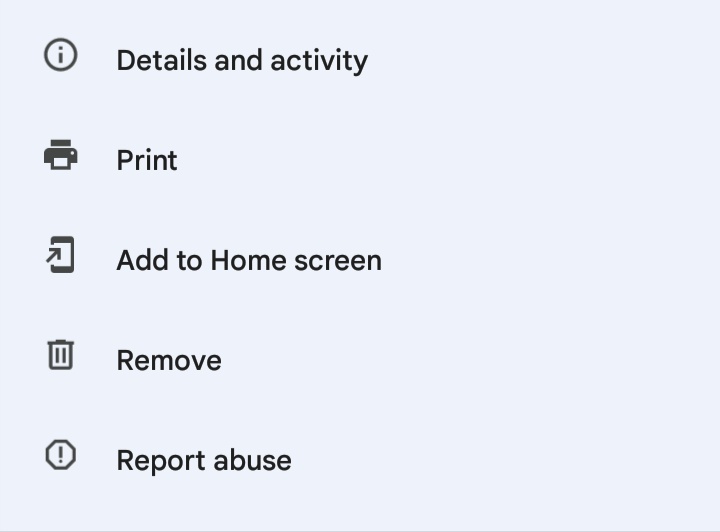720x532 pixels.
Task: Select Report abuse
Action: (x=203, y=460)
